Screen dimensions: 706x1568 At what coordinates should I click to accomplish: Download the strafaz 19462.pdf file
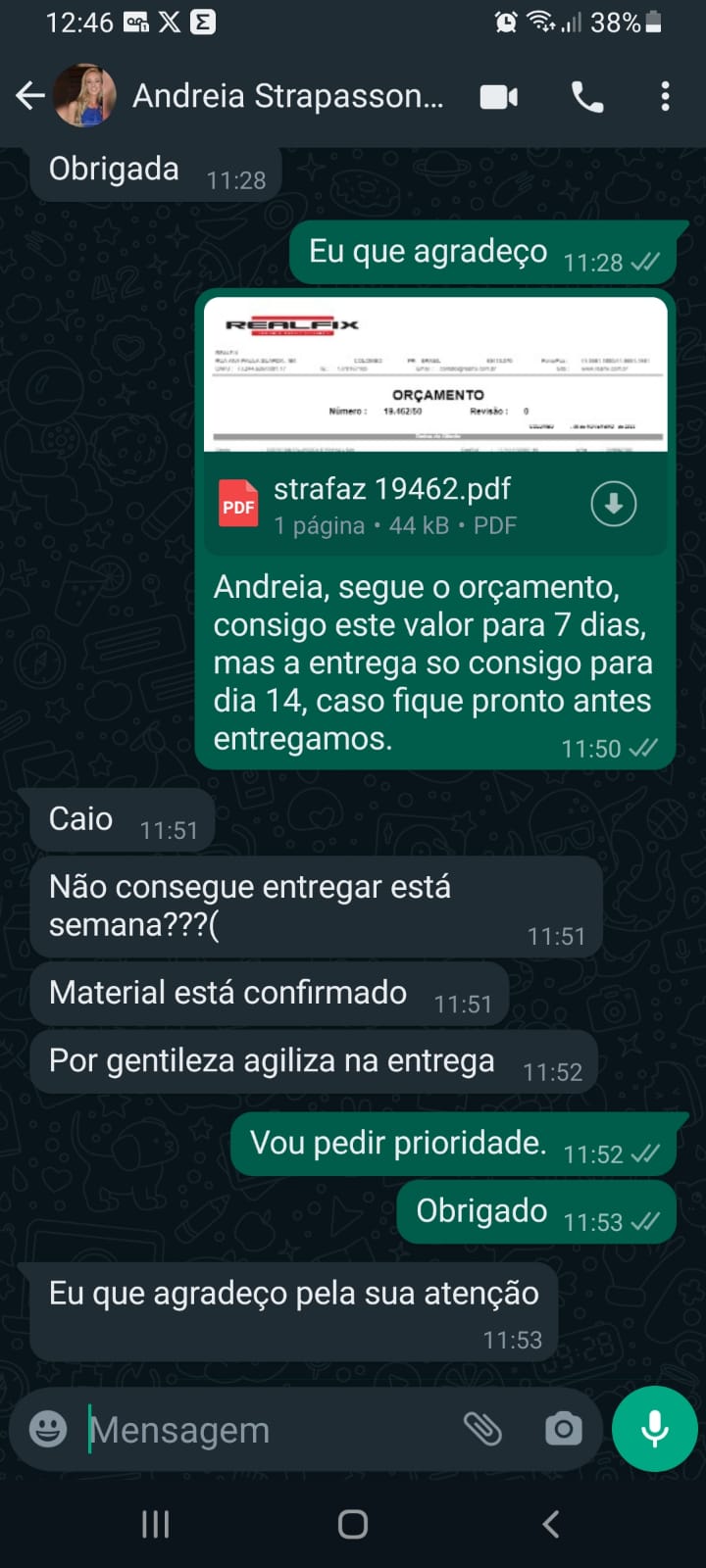point(614,504)
